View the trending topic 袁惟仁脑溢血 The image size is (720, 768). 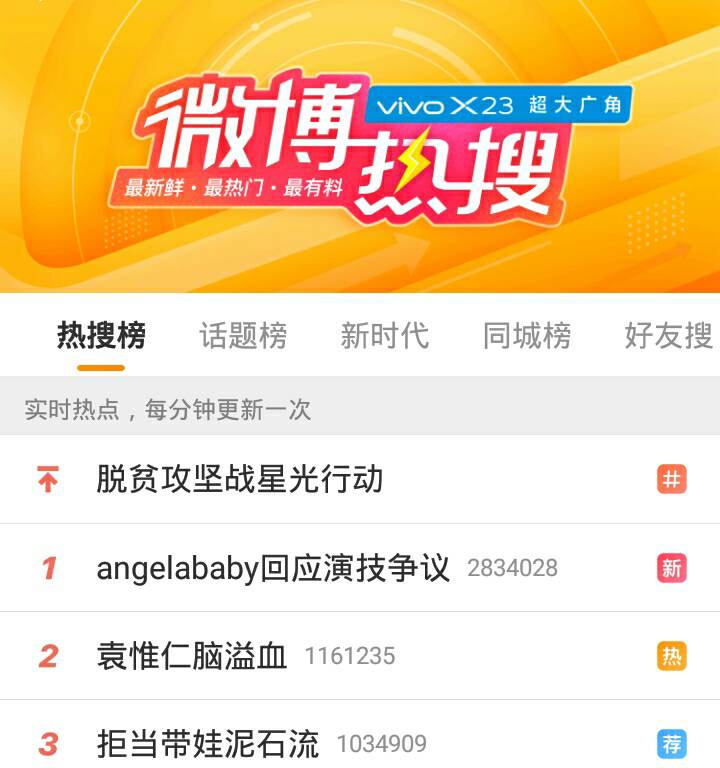click(x=192, y=656)
